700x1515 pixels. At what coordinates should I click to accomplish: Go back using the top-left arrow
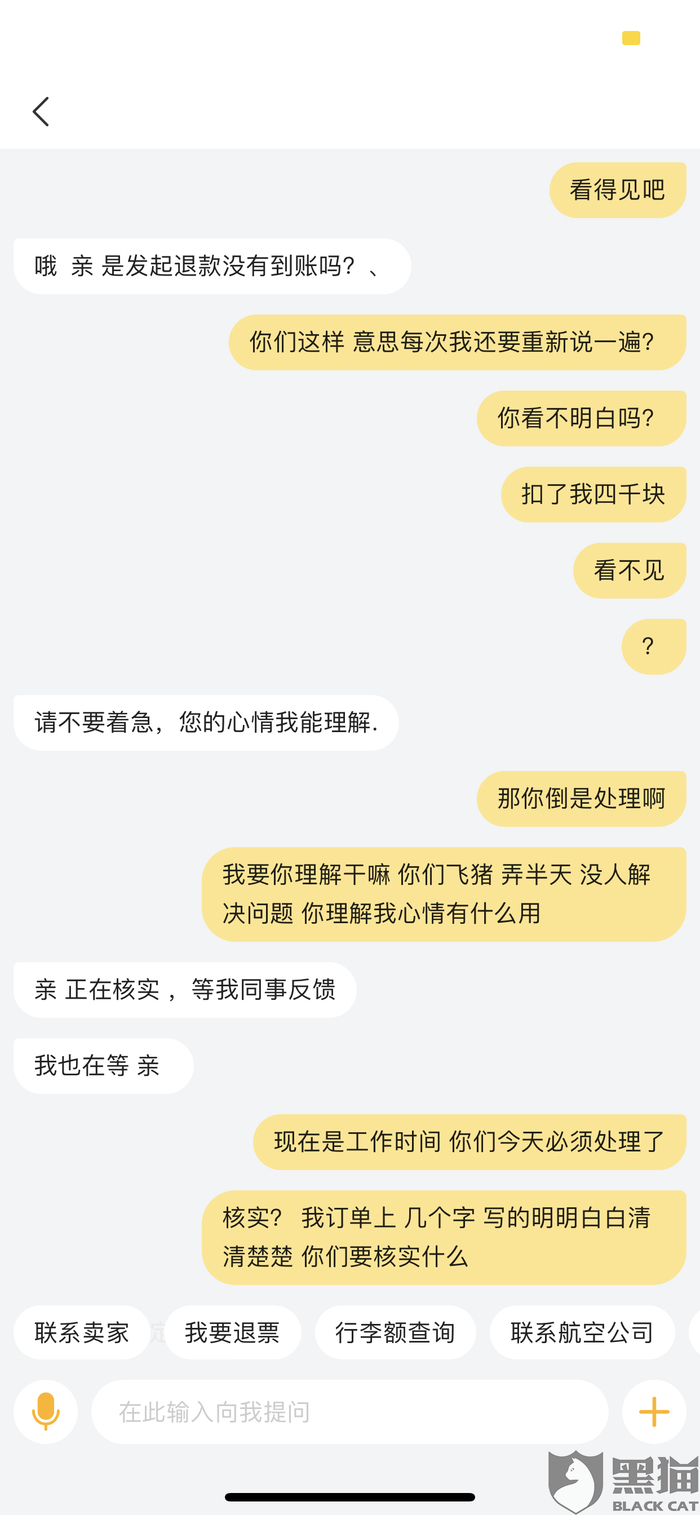(41, 111)
